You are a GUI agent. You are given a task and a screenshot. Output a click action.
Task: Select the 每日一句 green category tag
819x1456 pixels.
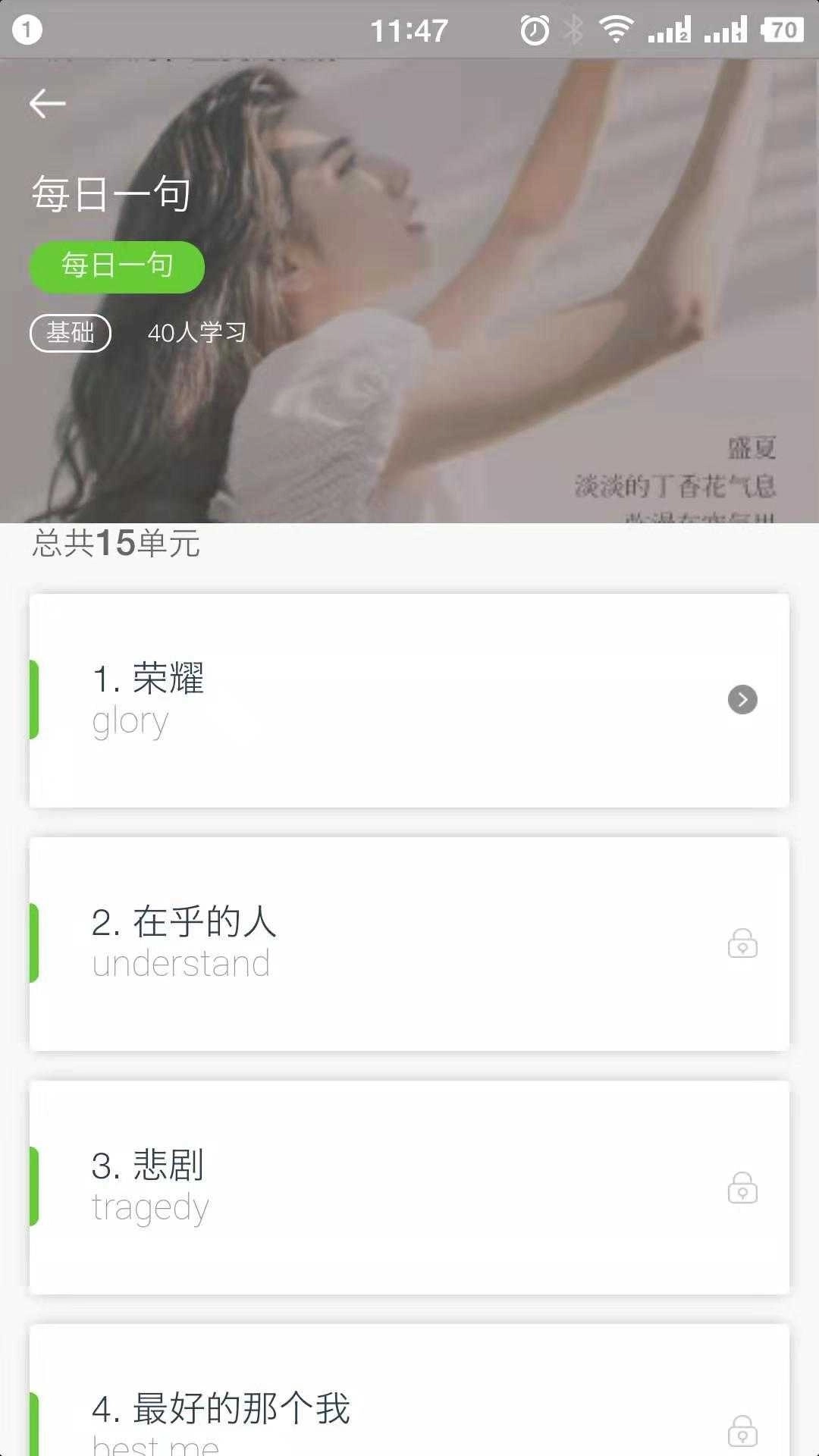(117, 266)
